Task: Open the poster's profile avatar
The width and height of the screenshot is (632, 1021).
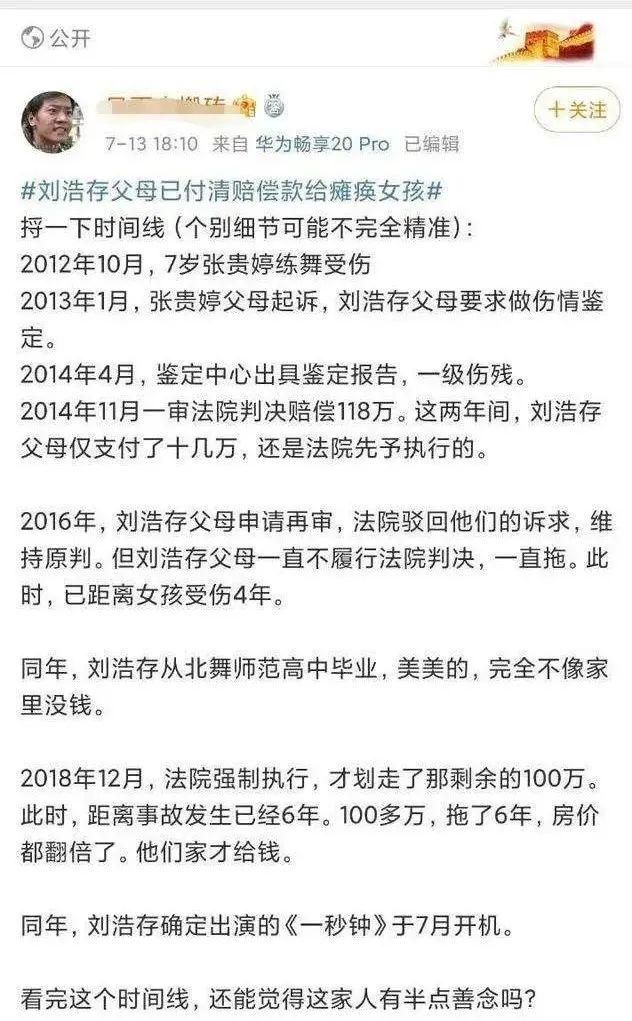Action: pos(53,121)
